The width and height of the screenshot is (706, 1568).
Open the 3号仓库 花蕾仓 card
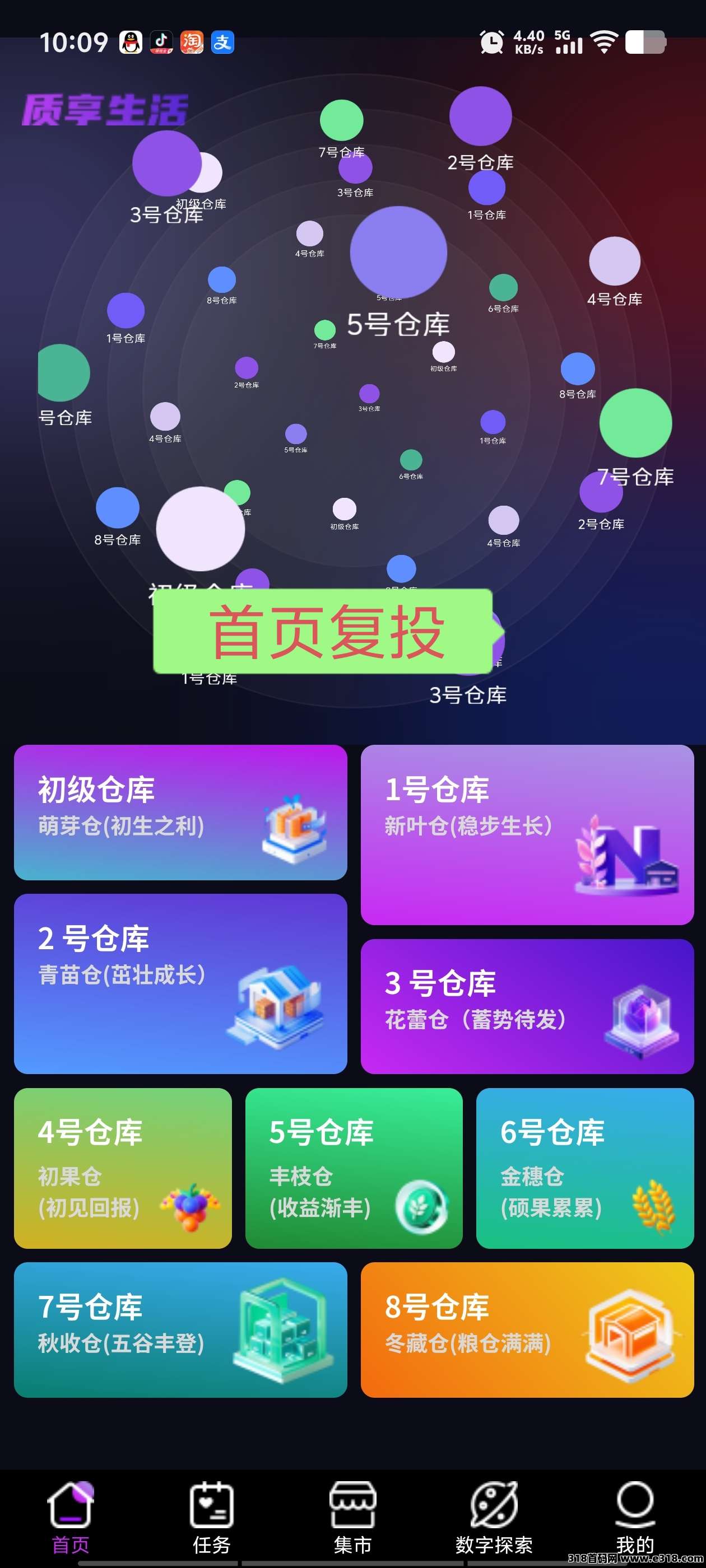coord(527,1006)
